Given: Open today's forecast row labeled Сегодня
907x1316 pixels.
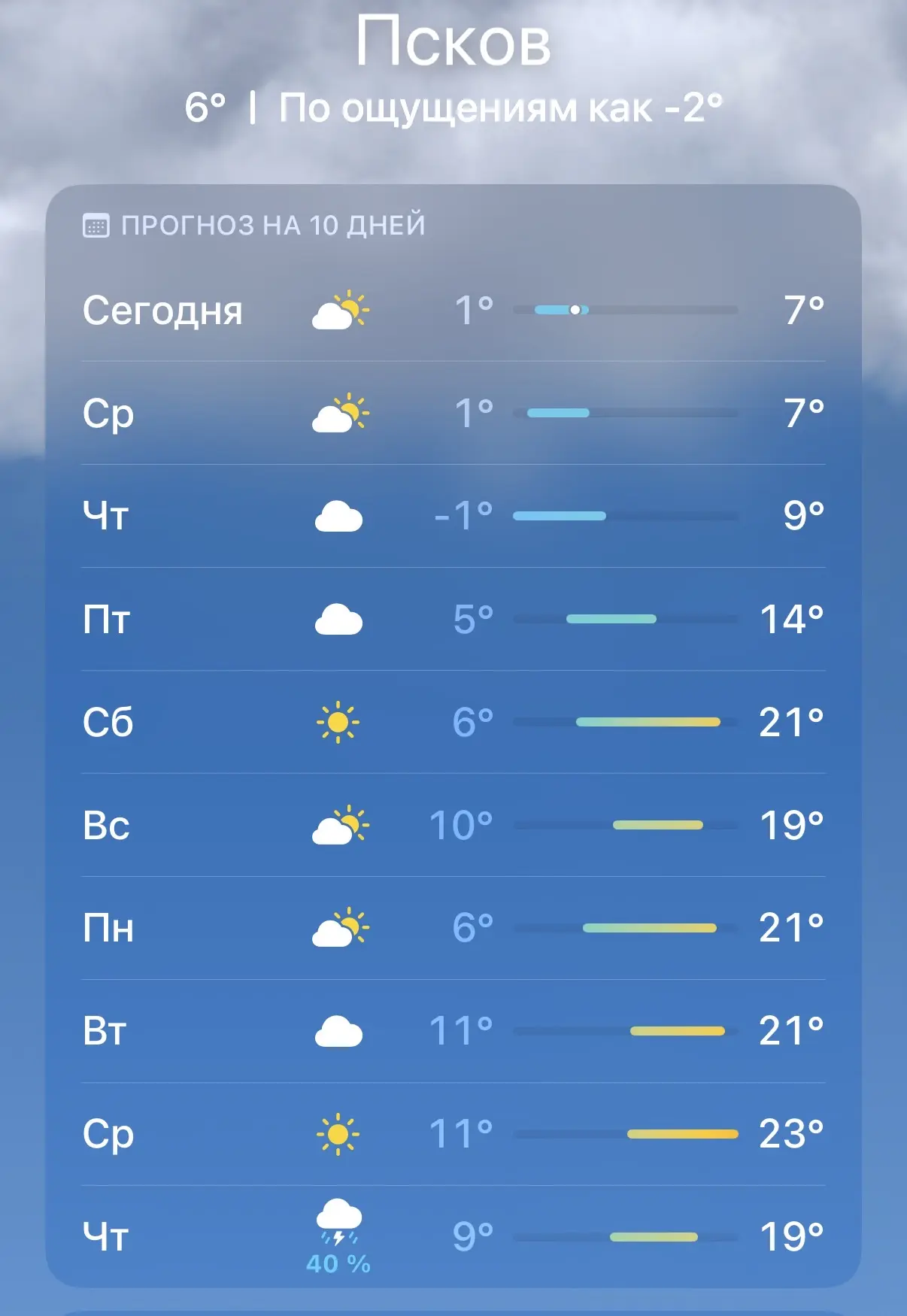Looking at the screenshot, I should [453, 310].
